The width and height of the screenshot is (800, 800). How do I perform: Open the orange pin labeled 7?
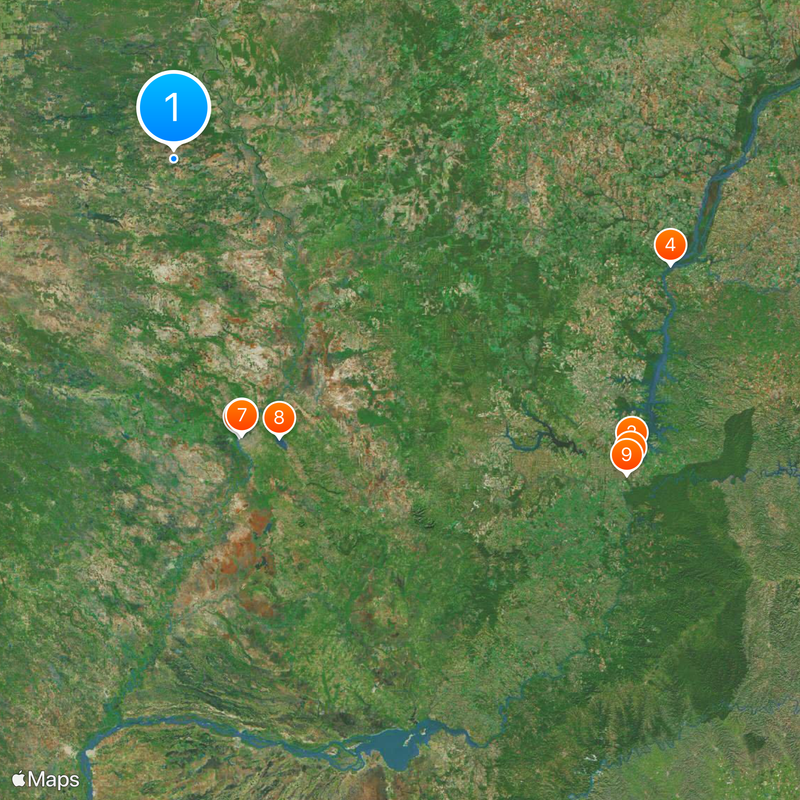(x=241, y=415)
